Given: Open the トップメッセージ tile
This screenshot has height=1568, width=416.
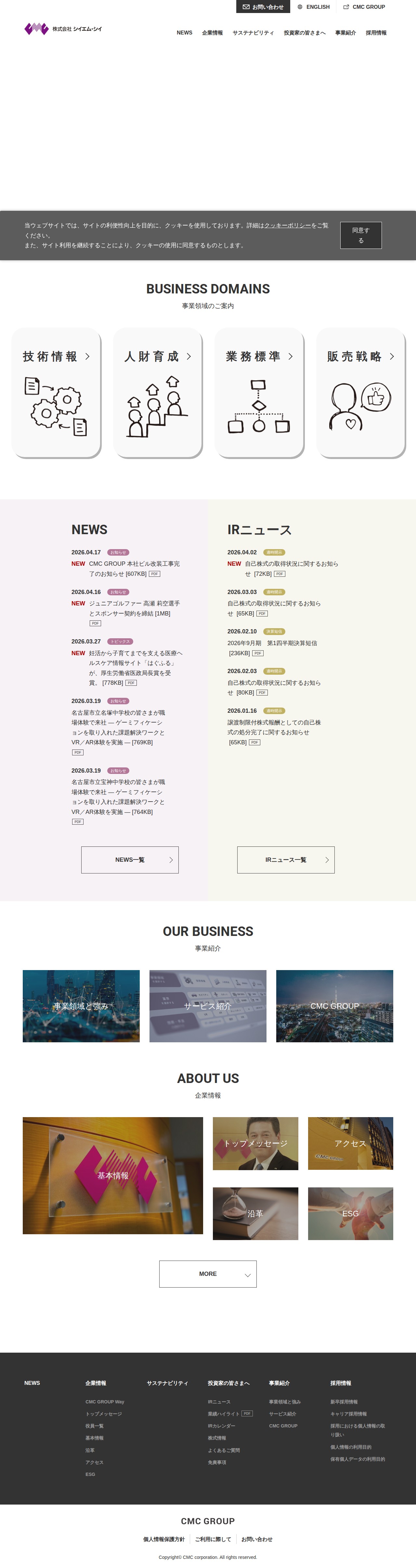Looking at the screenshot, I should [x=255, y=1143].
